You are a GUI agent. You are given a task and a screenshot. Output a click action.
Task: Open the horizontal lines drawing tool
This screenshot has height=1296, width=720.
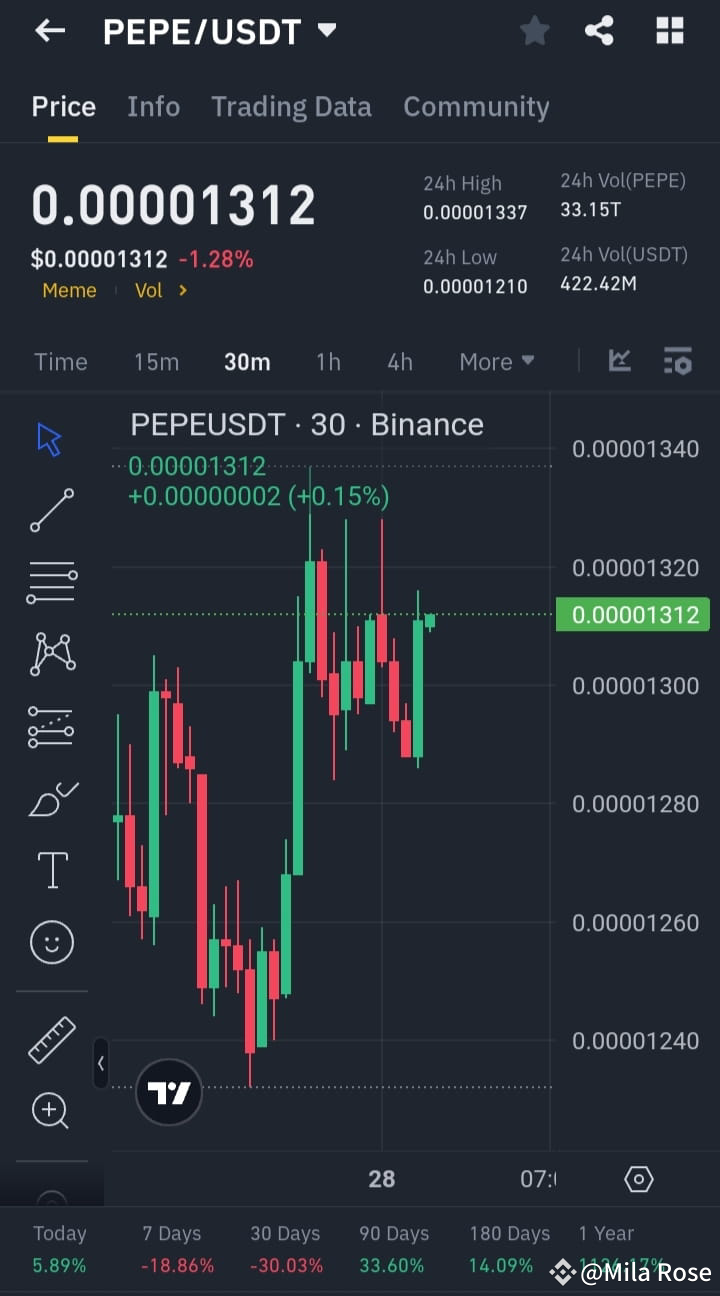click(x=51, y=582)
